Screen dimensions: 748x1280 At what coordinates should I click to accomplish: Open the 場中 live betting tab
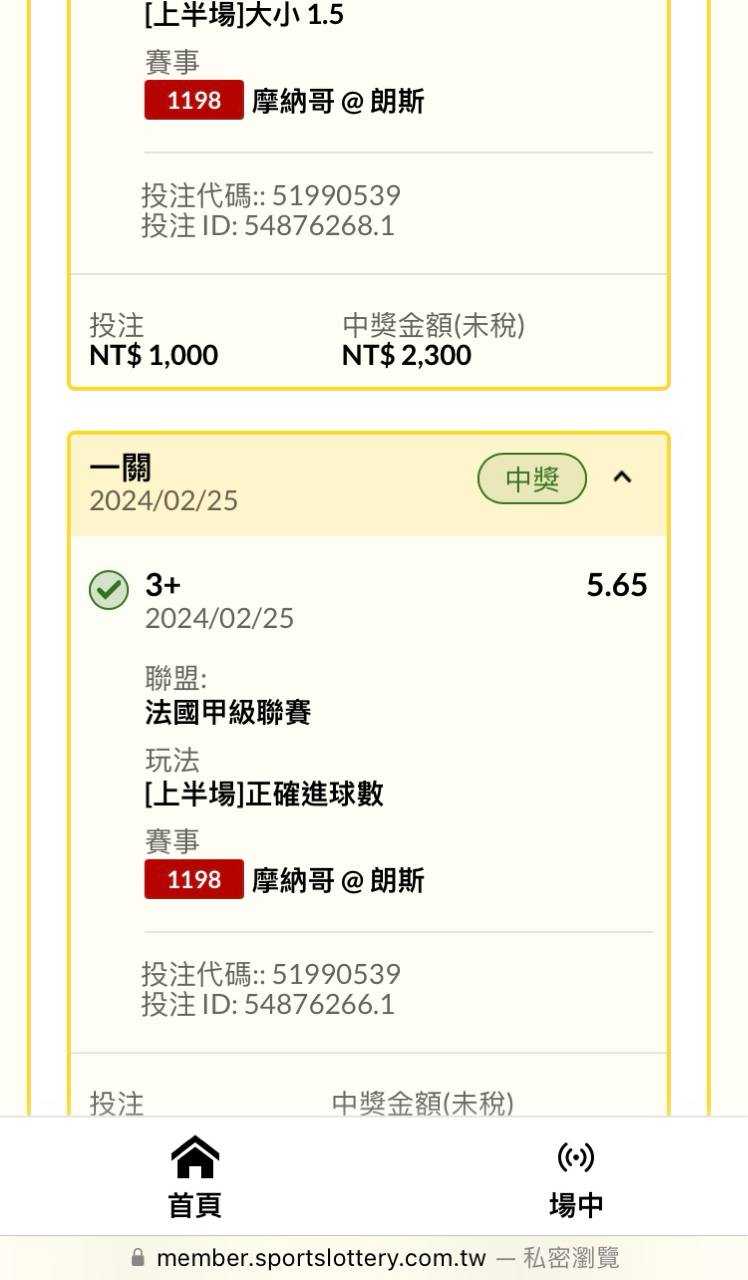pyautogui.click(x=576, y=1178)
